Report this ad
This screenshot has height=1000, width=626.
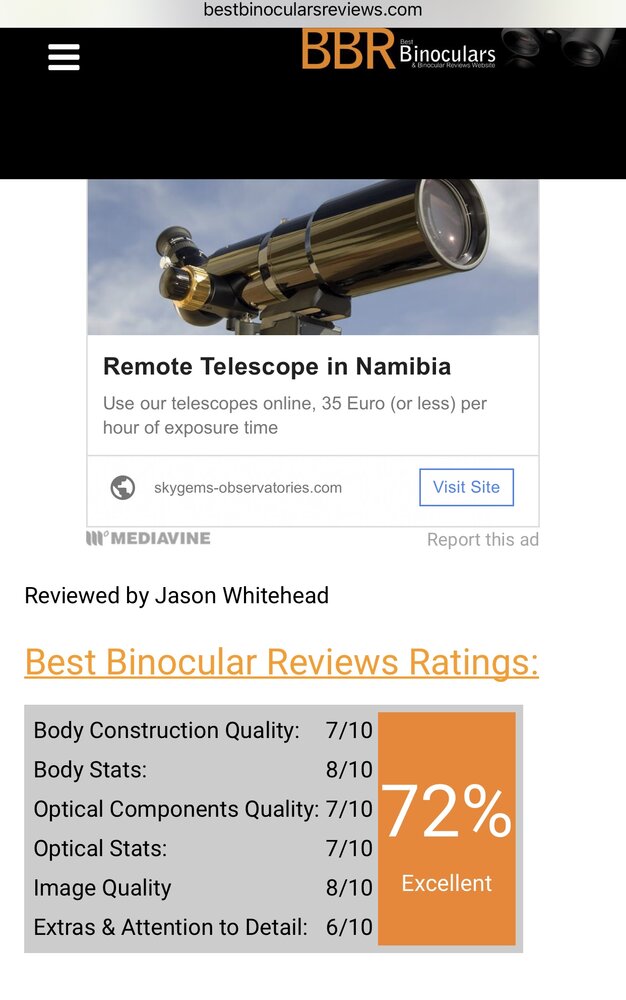[x=482, y=540]
